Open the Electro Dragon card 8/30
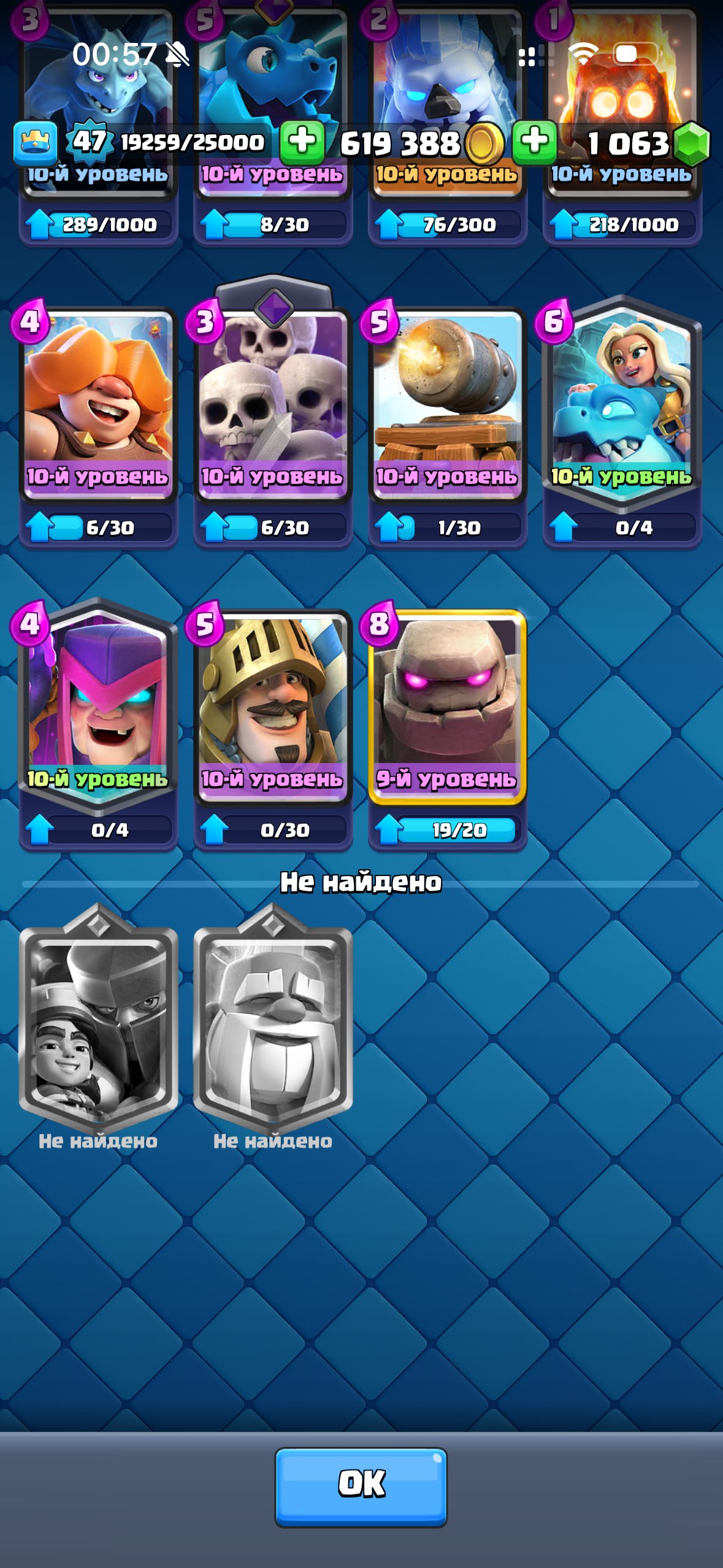 pyautogui.click(x=273, y=92)
